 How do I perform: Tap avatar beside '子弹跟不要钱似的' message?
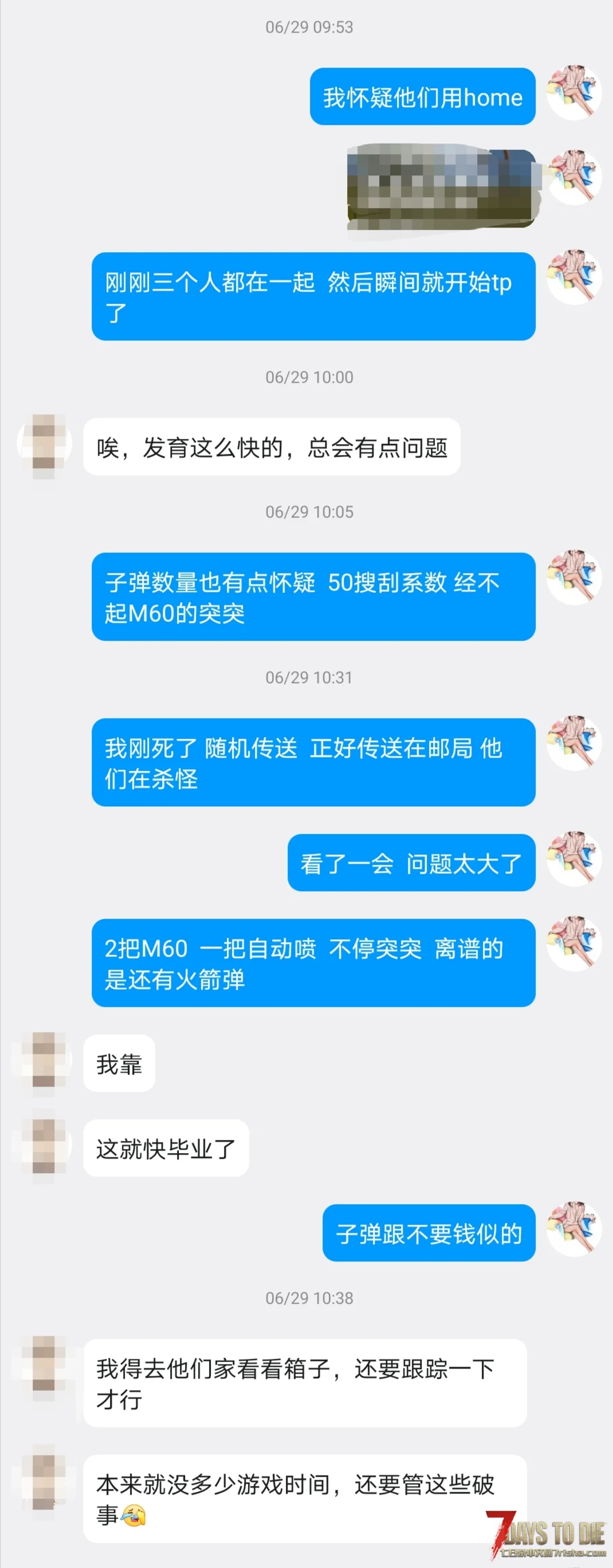(x=574, y=1229)
